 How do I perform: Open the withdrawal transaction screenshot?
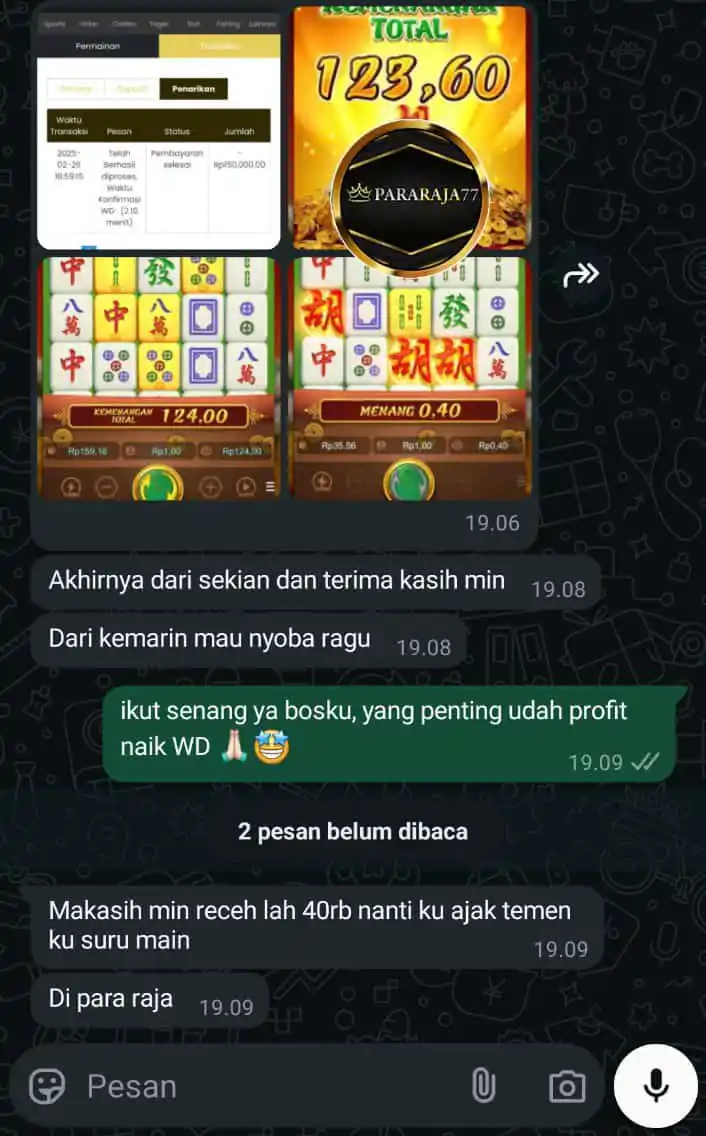click(x=158, y=130)
